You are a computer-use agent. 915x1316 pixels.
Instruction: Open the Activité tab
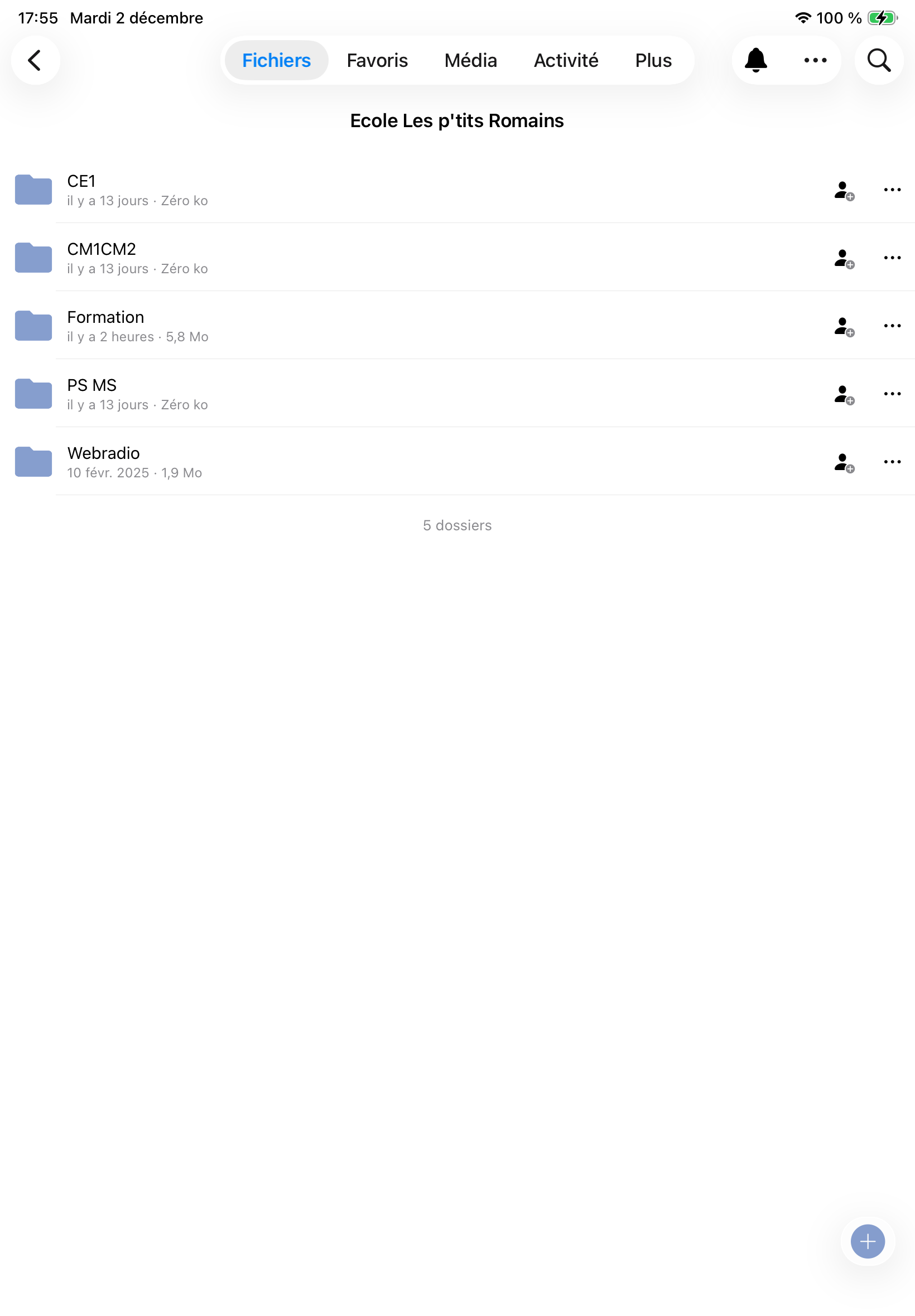click(565, 60)
